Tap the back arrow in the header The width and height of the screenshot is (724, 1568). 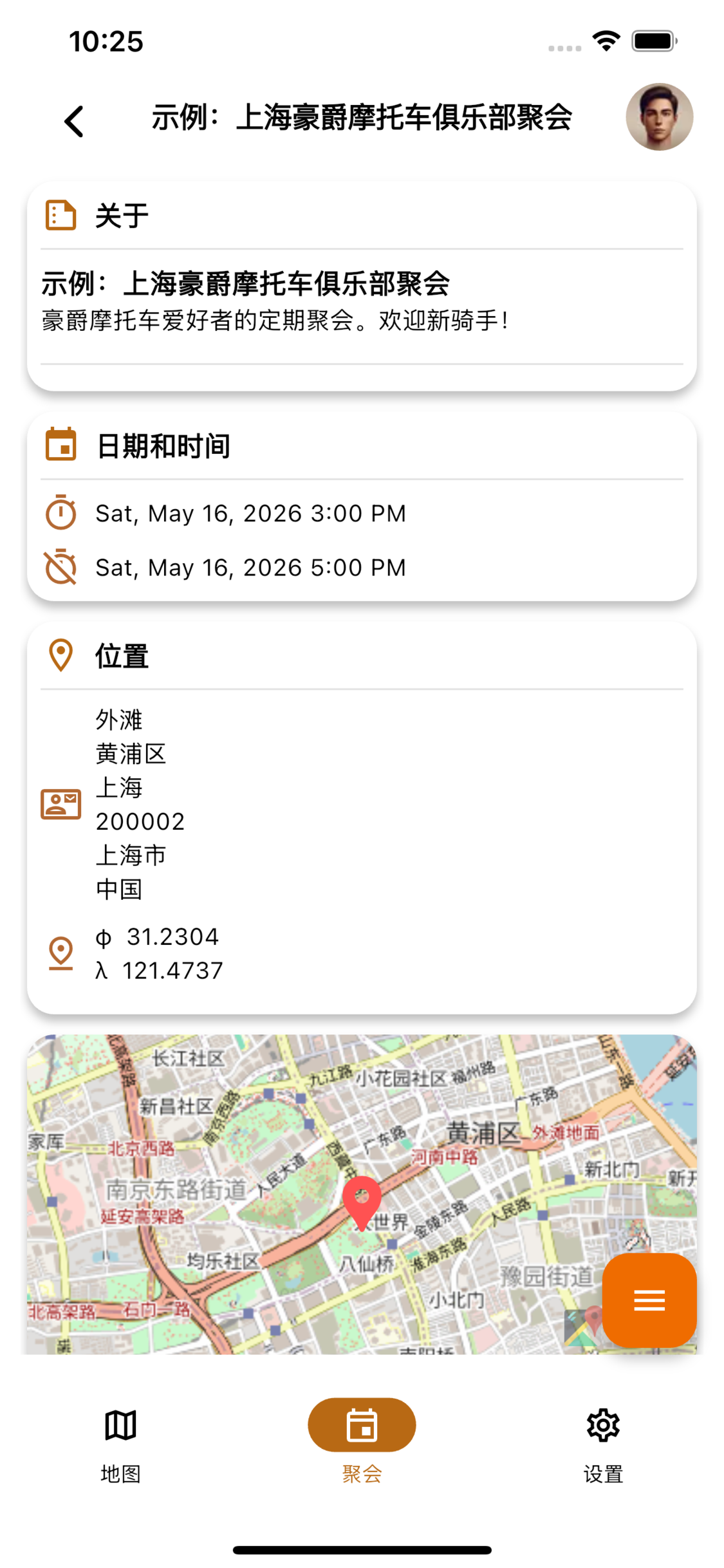pos(73,120)
